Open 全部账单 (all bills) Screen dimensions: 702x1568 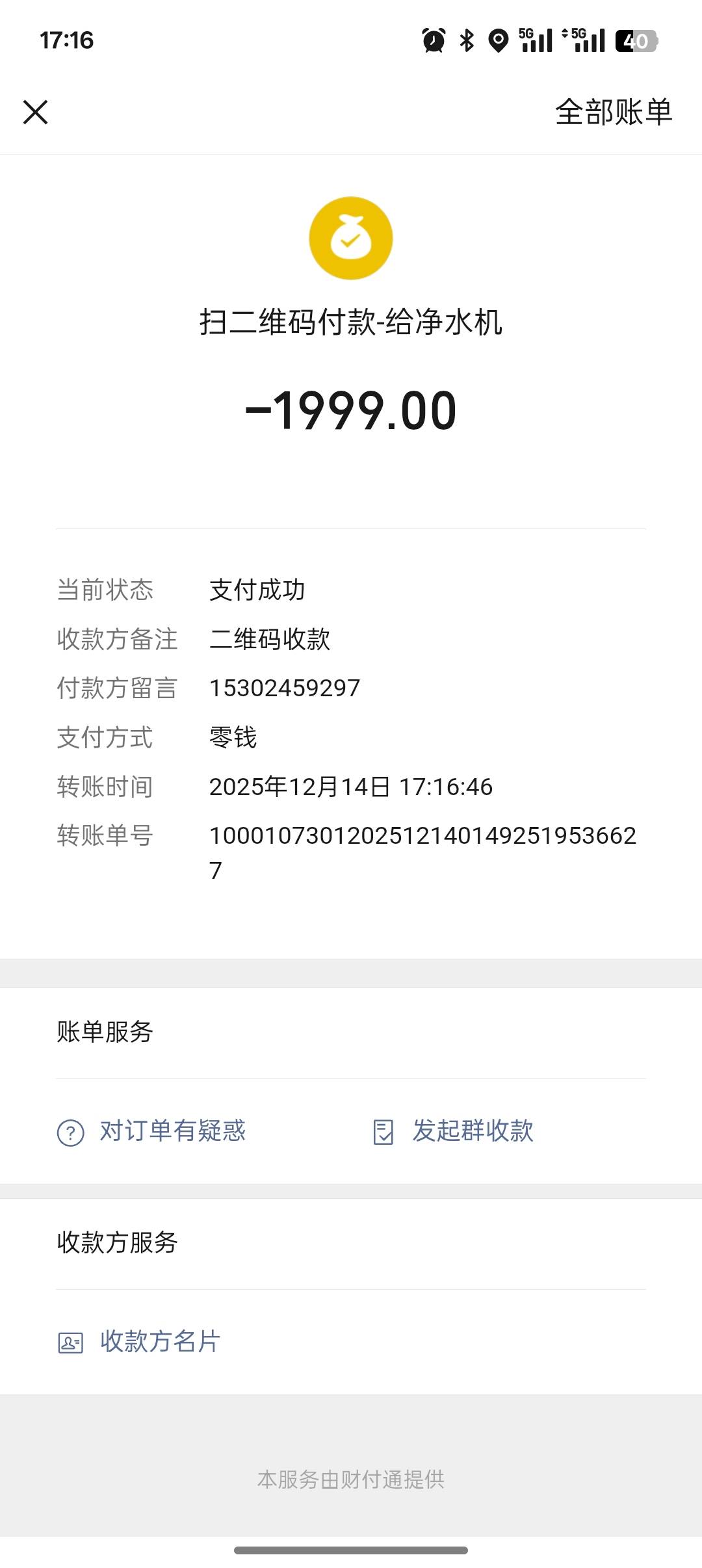[613, 112]
